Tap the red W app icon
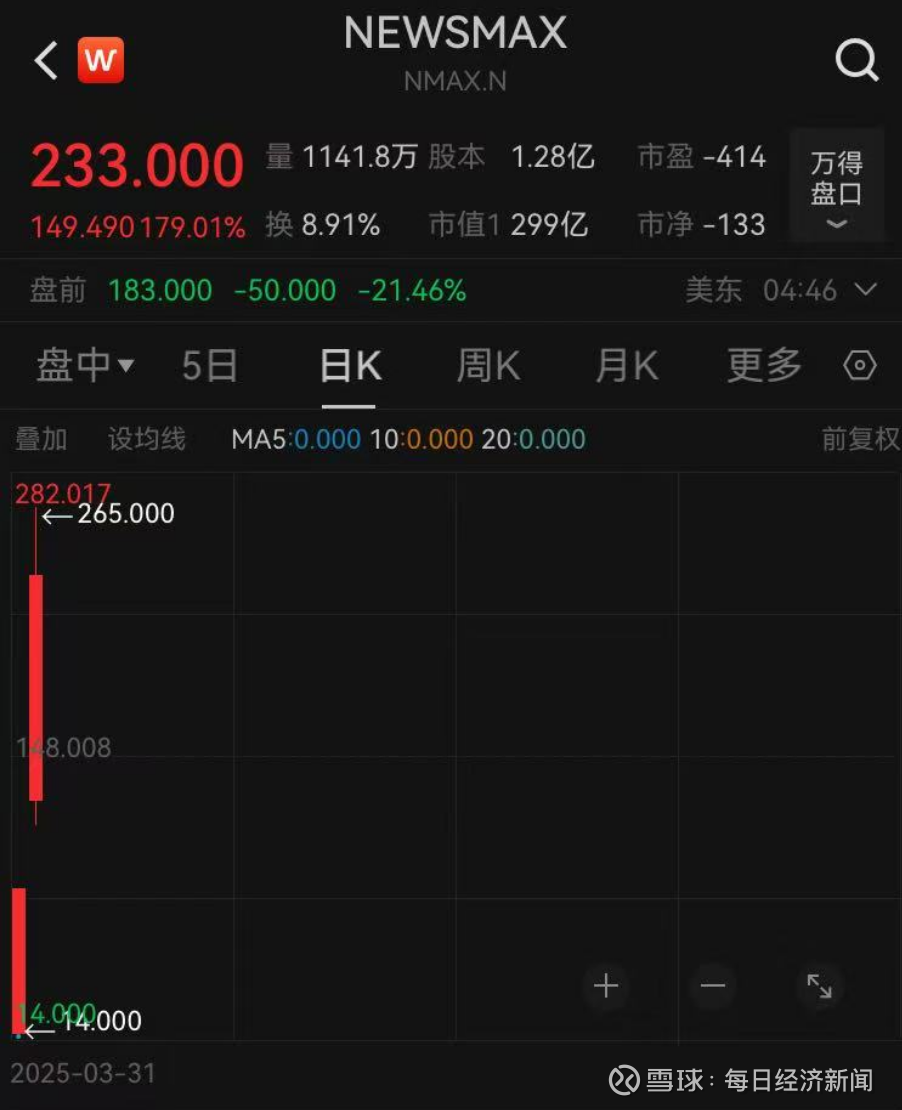902x1110 pixels. (101, 60)
